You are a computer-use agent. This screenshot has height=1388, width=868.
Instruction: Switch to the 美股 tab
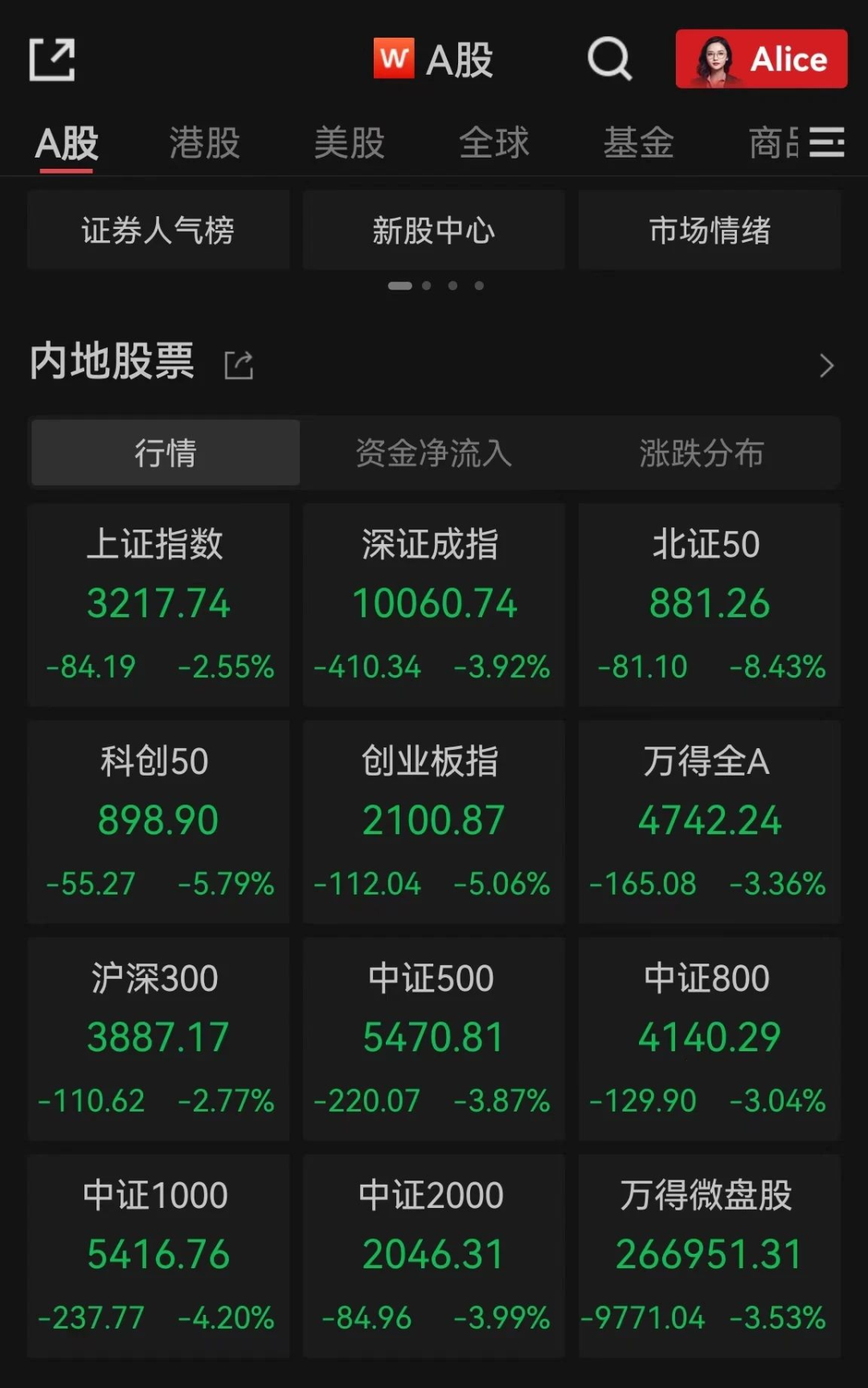tap(349, 144)
